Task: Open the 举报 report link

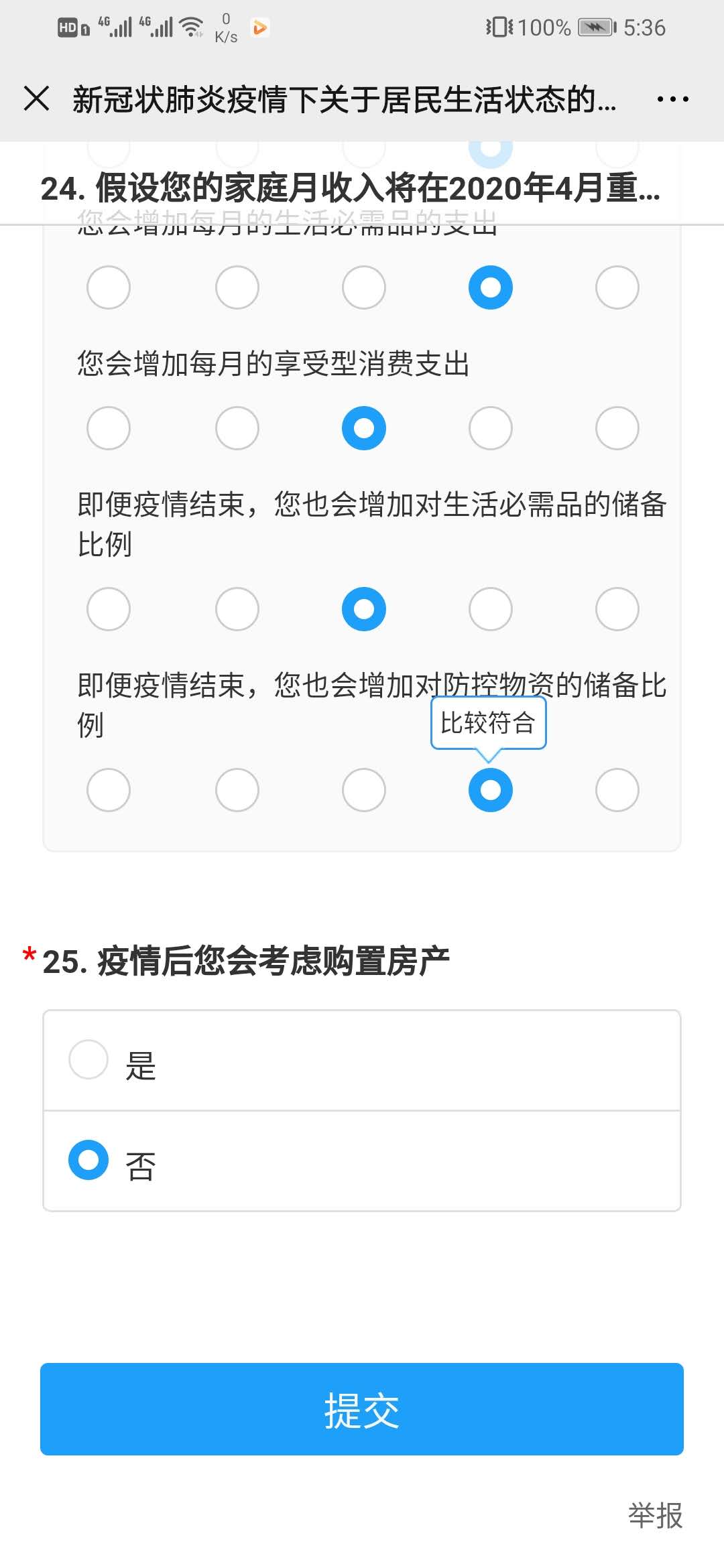Action: tap(655, 1515)
